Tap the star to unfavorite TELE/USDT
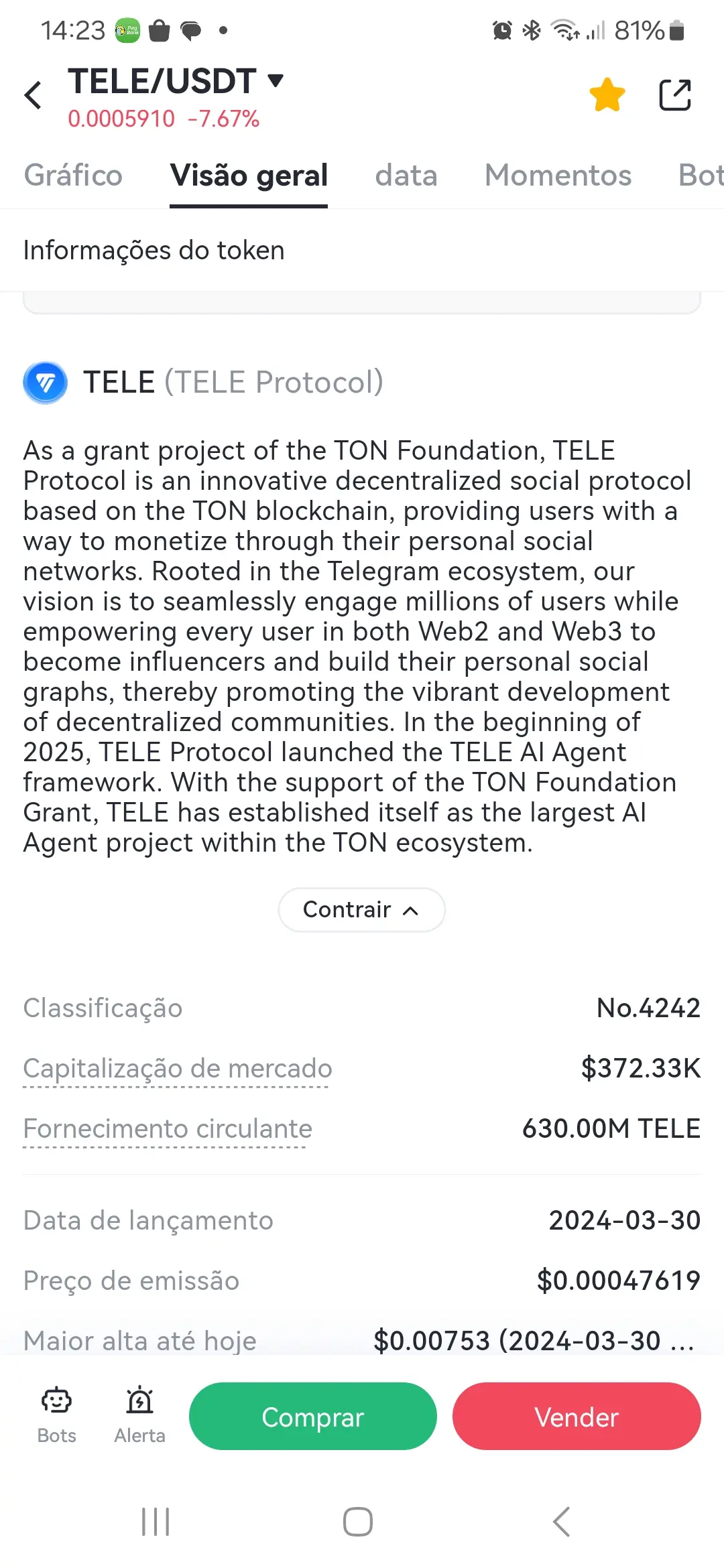 (607, 94)
